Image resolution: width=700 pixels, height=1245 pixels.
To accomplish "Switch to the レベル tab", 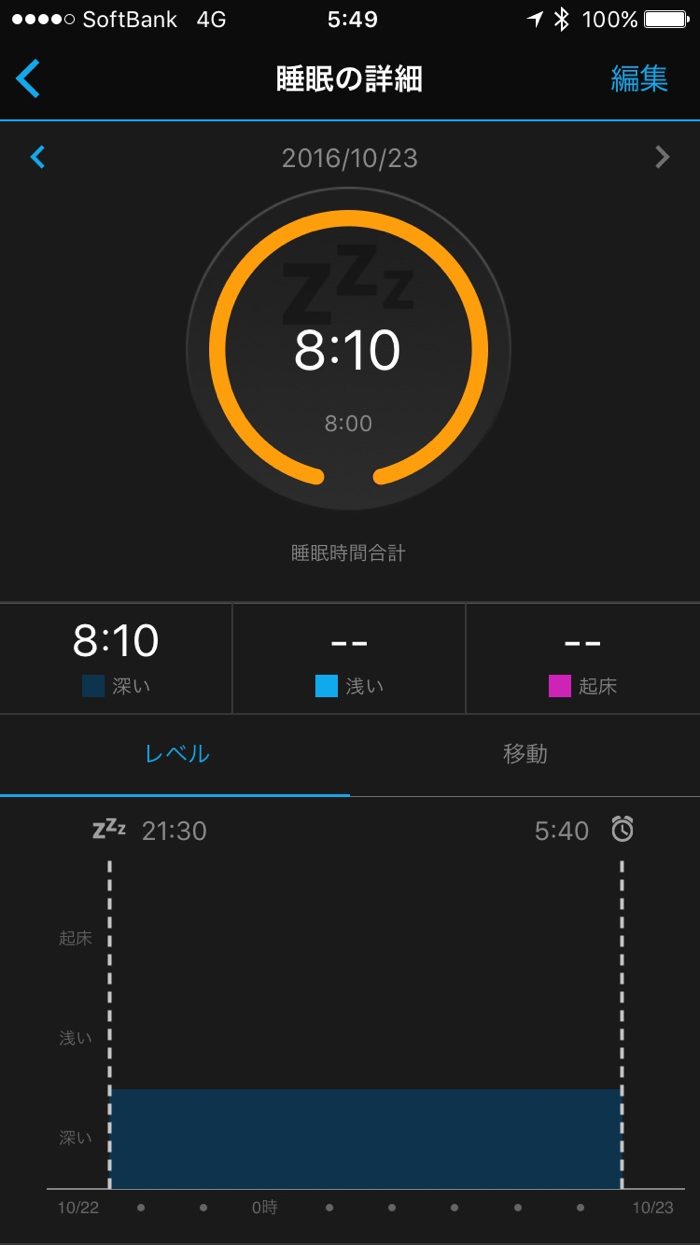I will coord(176,754).
